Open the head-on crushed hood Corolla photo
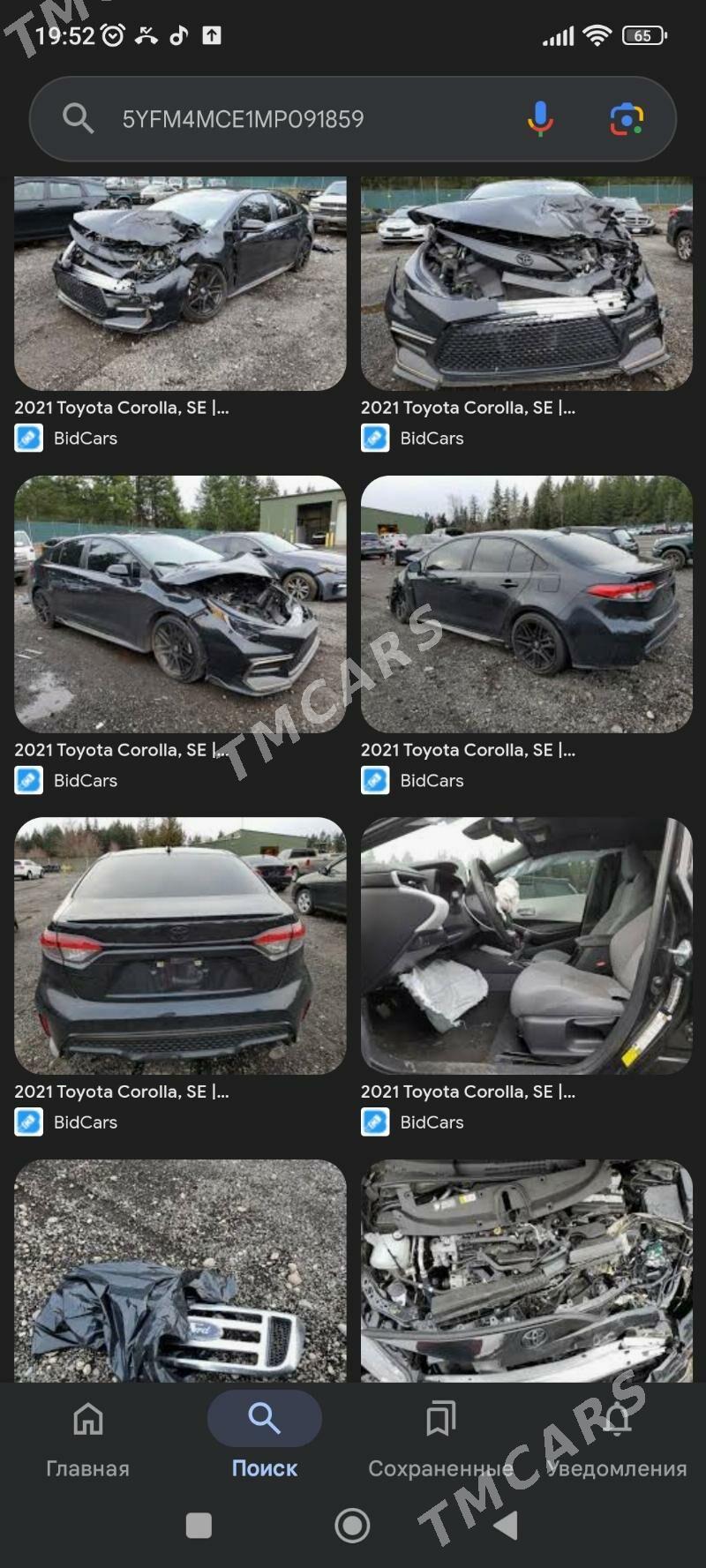This screenshot has height=1568, width=706. [526, 282]
